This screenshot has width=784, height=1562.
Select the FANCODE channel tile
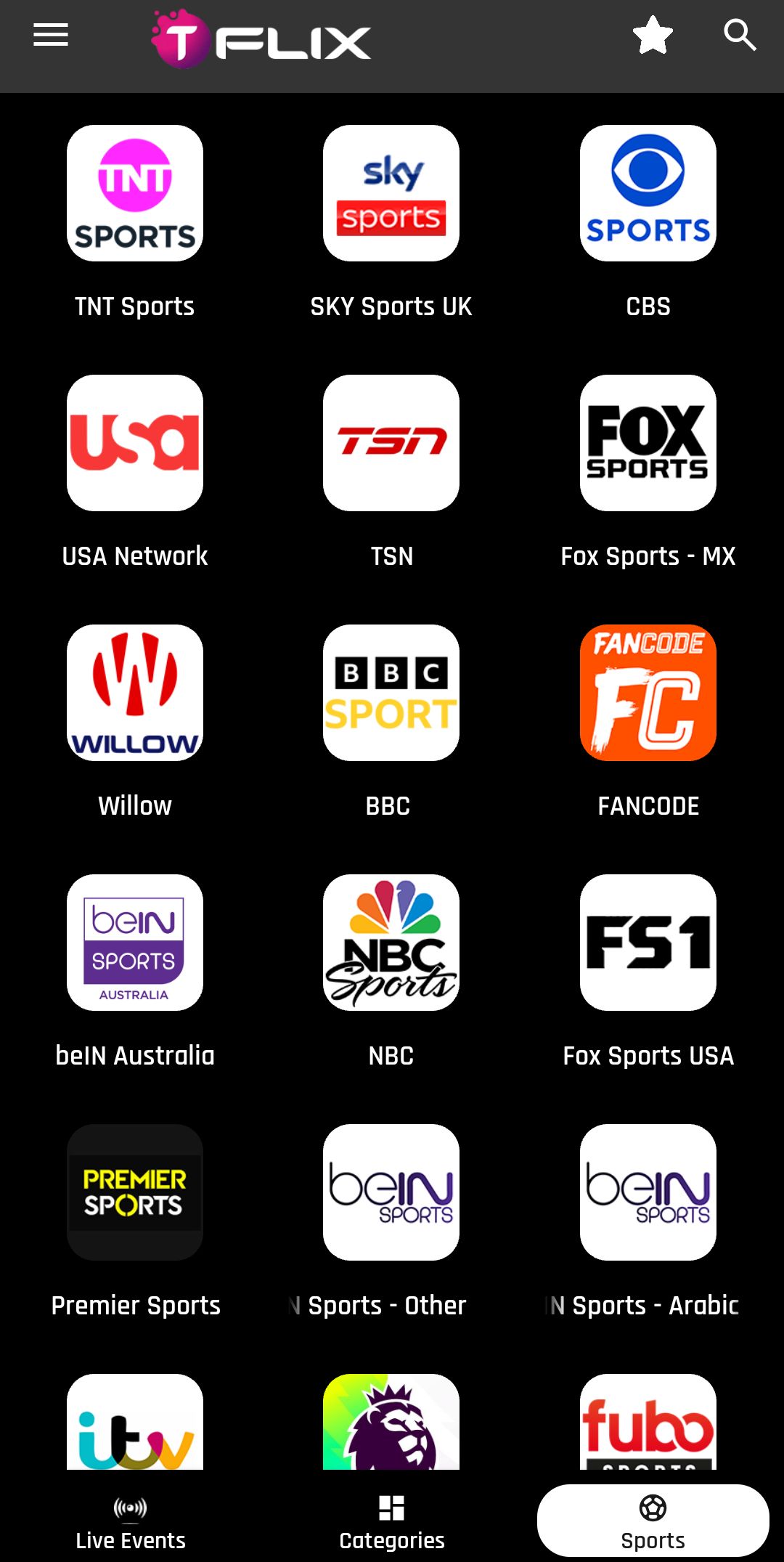[648, 693]
